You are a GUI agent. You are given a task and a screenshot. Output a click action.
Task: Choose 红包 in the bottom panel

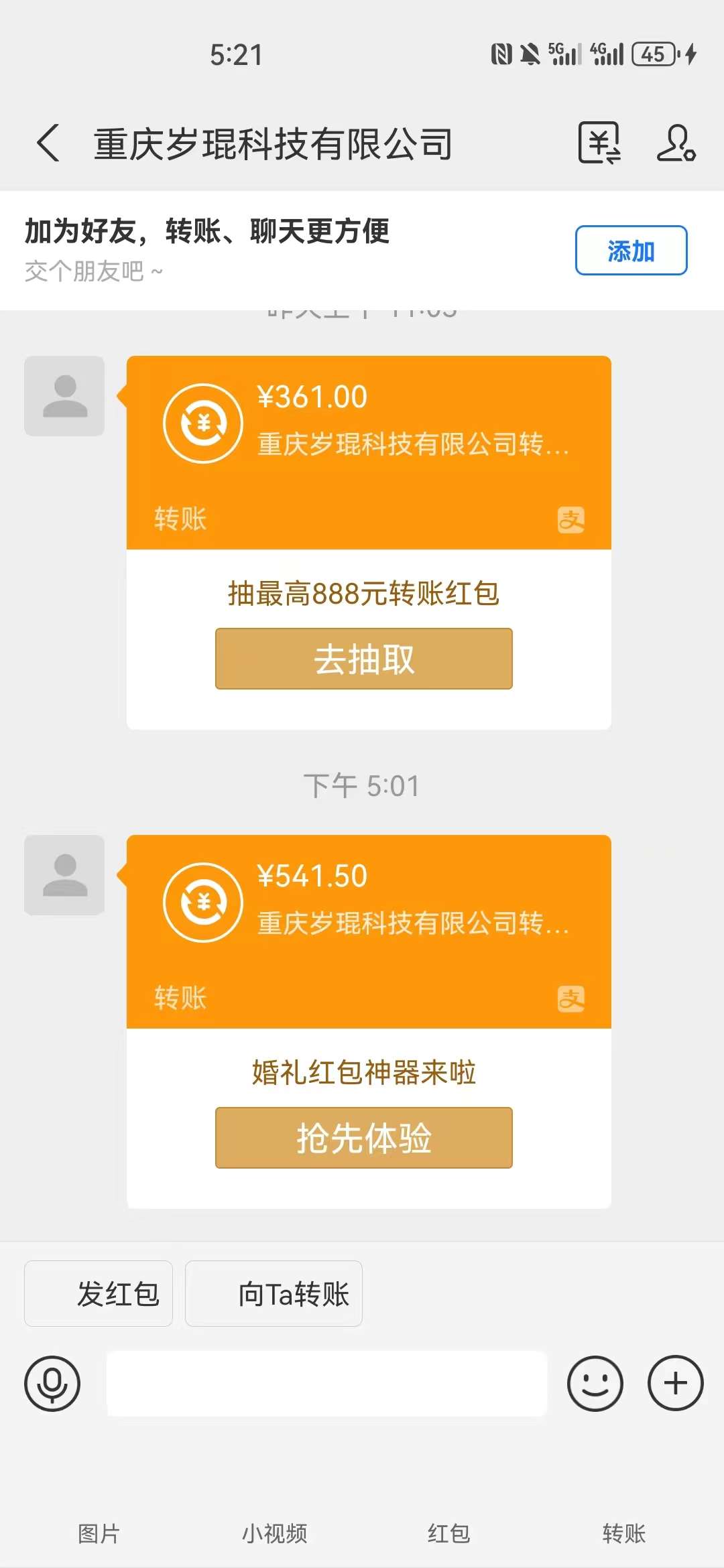click(448, 1533)
